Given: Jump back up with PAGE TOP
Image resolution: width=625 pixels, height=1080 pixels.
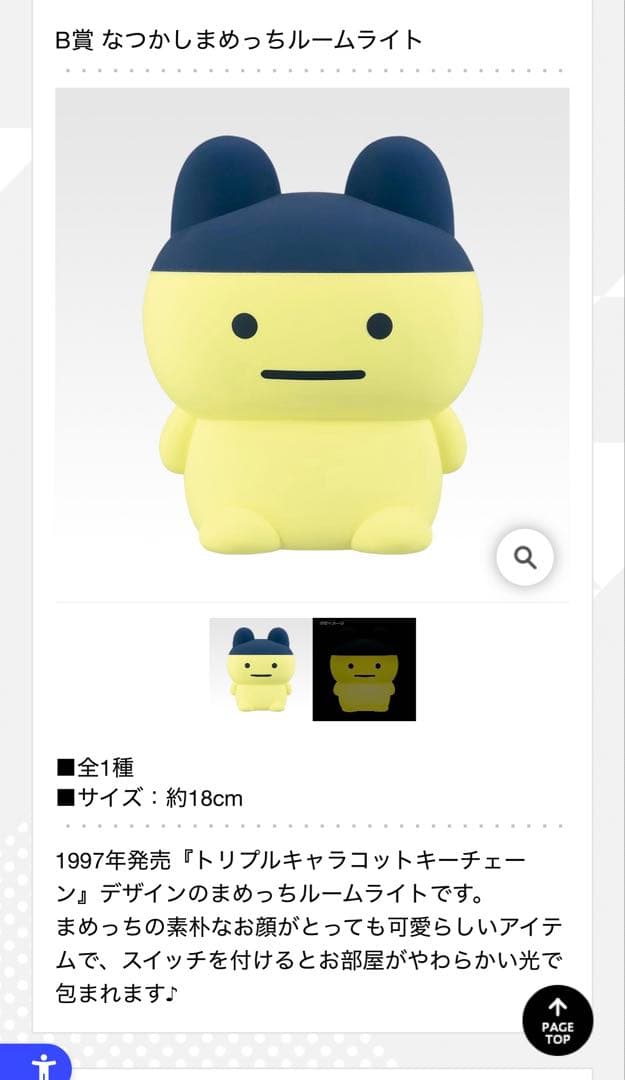Looking at the screenshot, I should [x=557, y=1020].
